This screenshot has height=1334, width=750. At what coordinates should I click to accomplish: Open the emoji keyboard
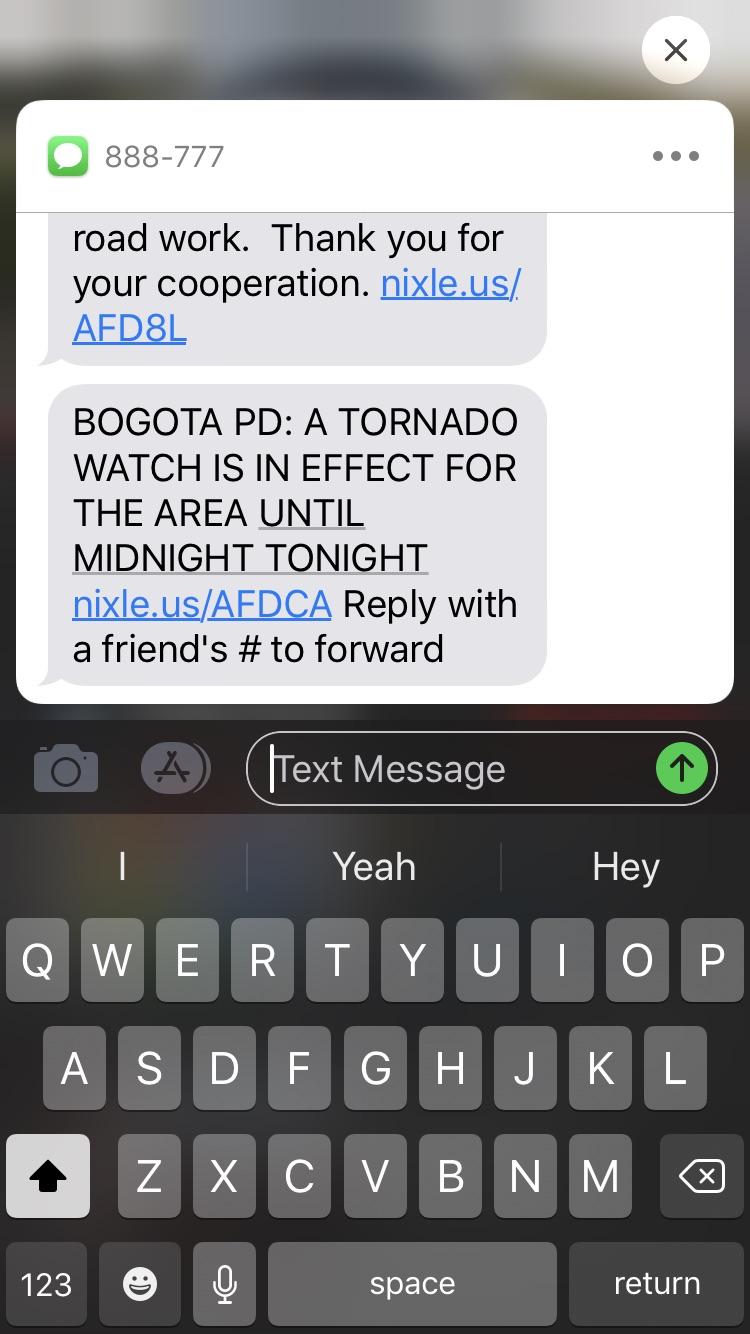click(140, 1283)
